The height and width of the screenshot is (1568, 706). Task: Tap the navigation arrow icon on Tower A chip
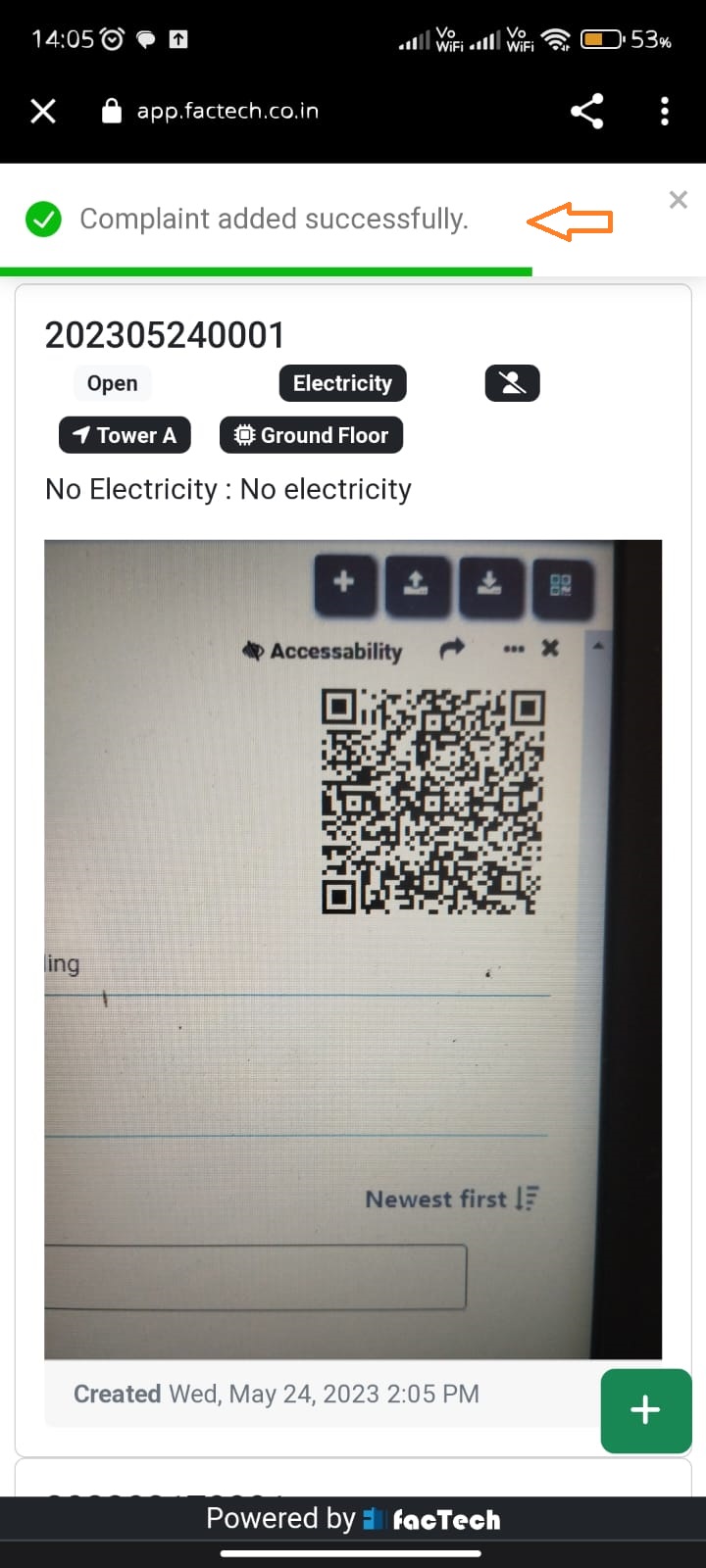click(80, 435)
